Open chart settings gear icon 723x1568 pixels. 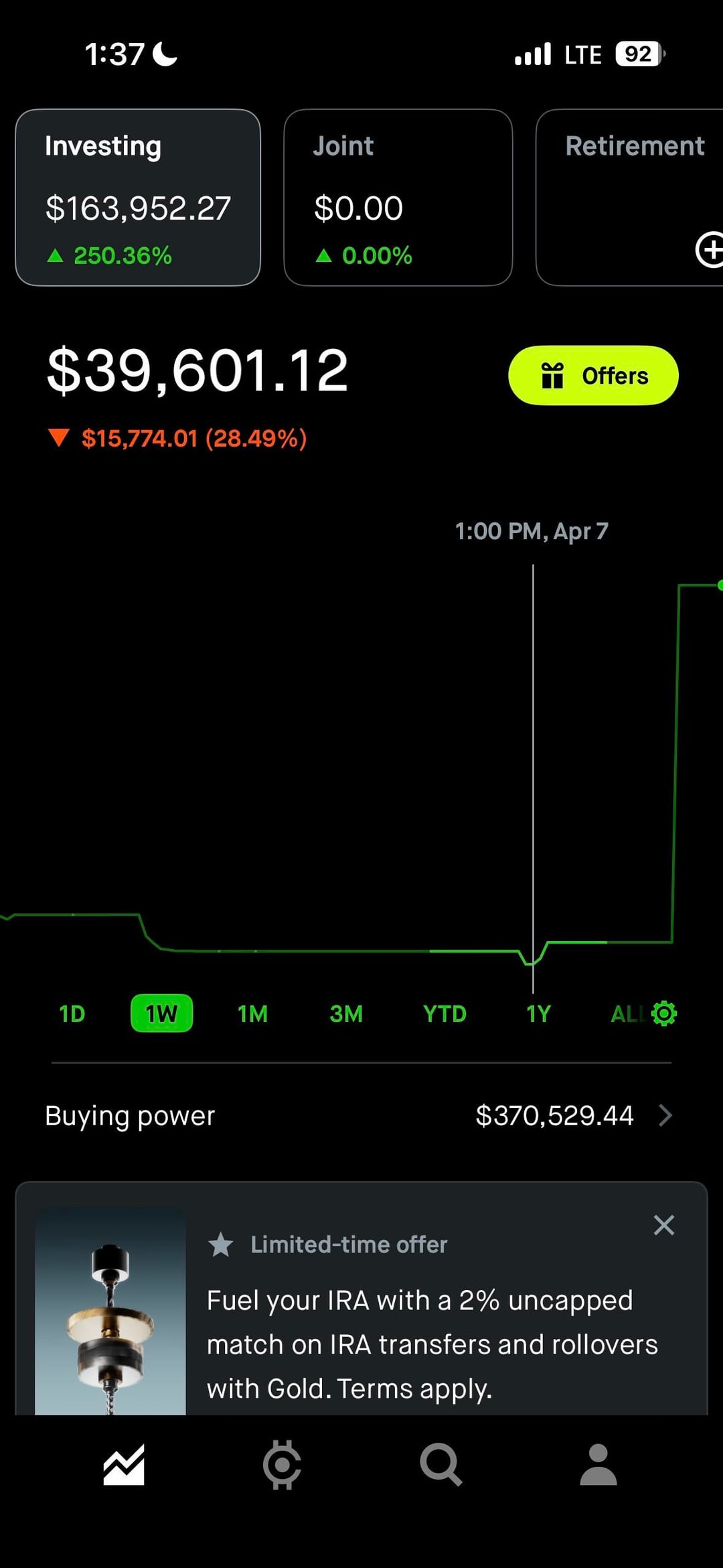coord(664,1013)
